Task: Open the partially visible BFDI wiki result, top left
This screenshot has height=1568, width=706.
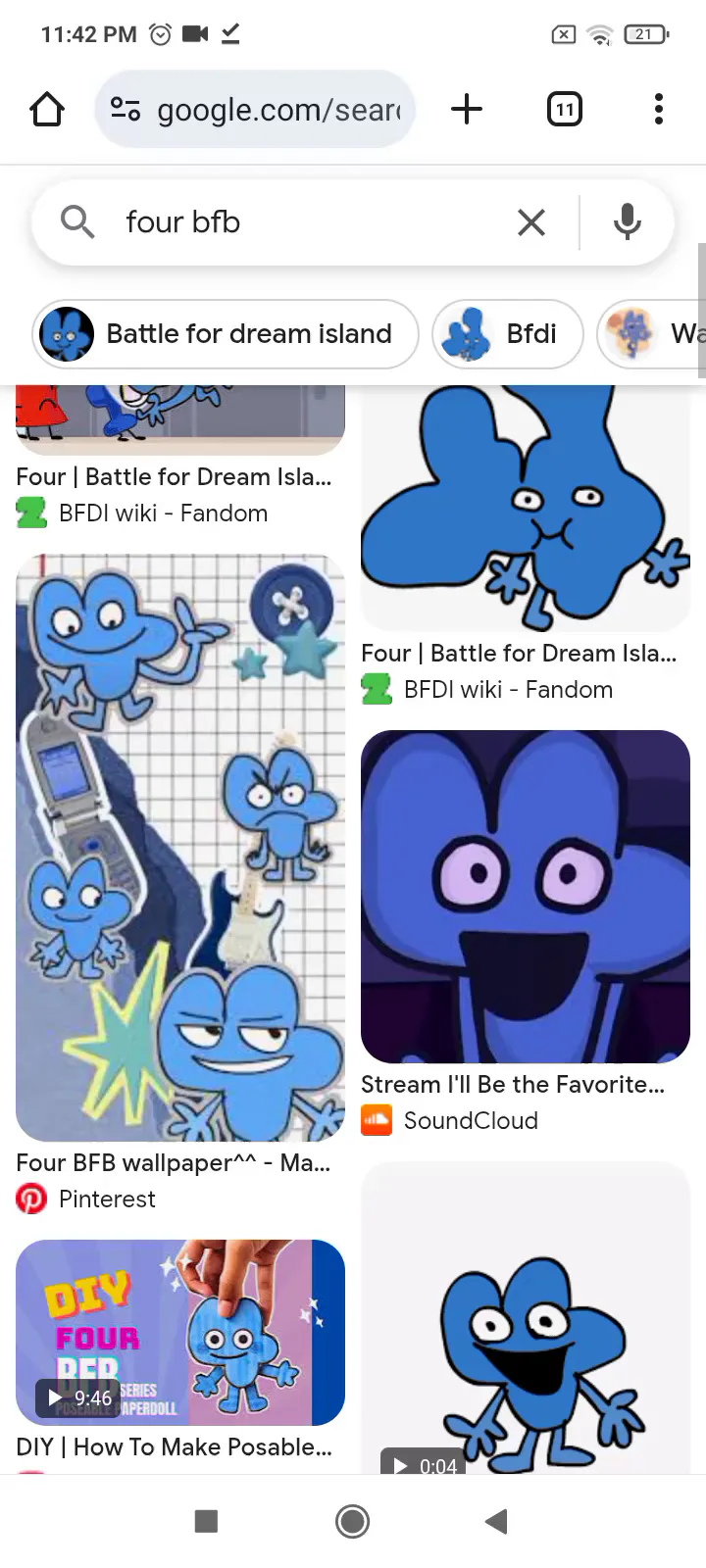Action: (180, 420)
